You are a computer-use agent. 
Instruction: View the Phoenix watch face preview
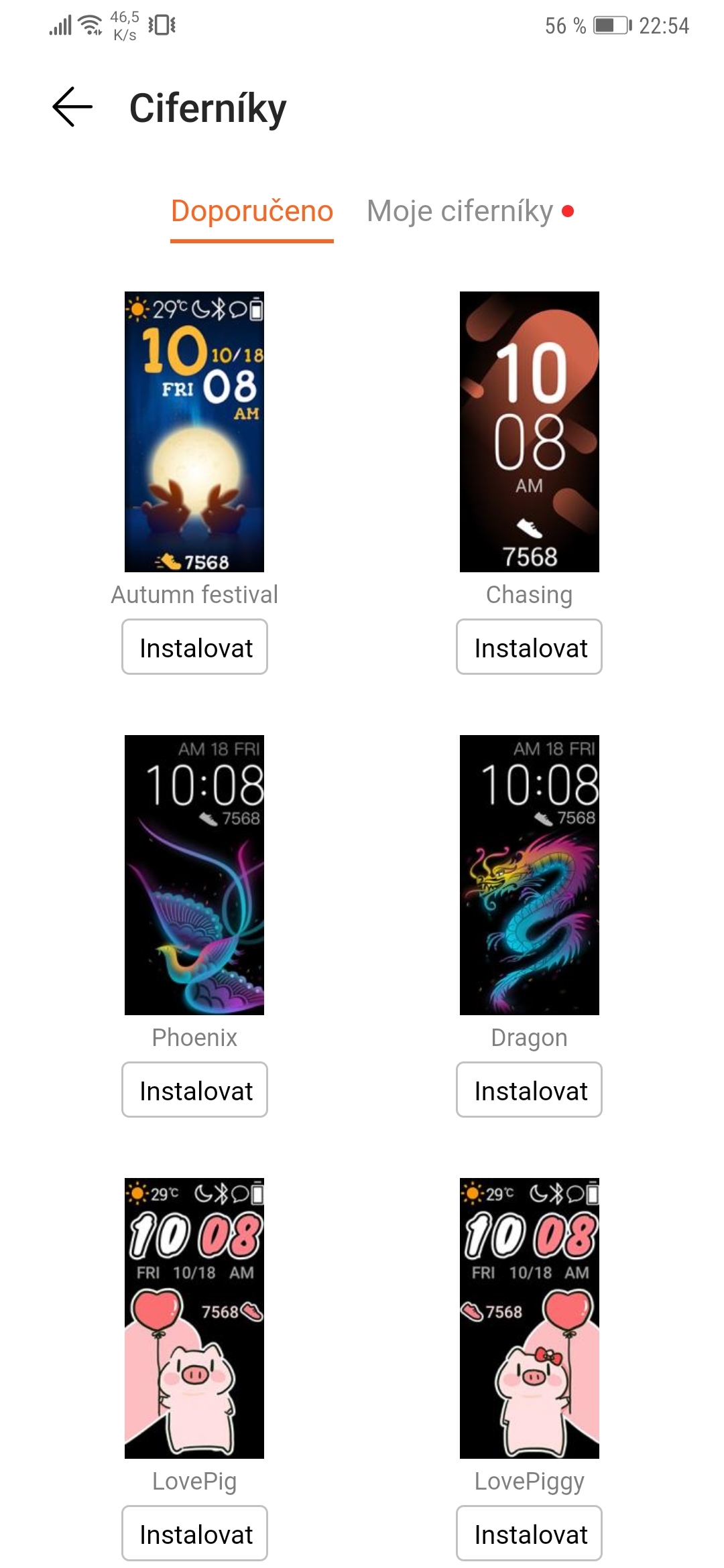(x=194, y=874)
